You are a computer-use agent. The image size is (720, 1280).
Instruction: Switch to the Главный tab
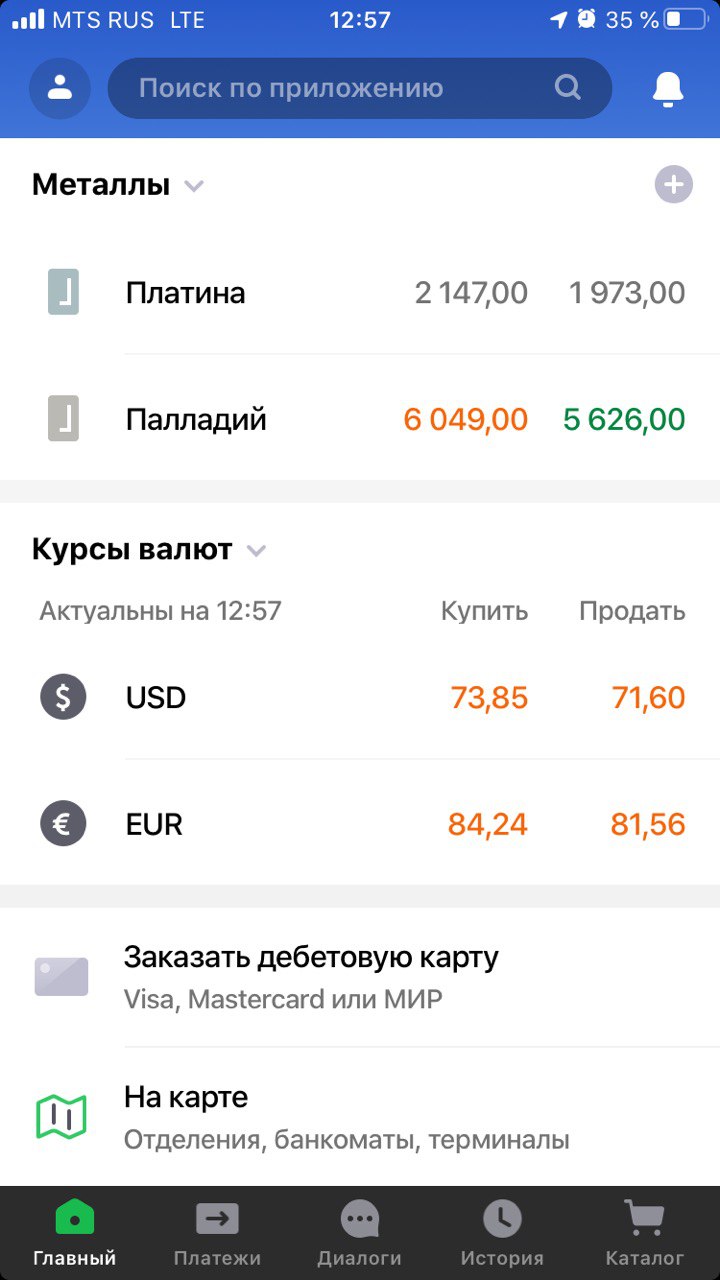tap(74, 1233)
